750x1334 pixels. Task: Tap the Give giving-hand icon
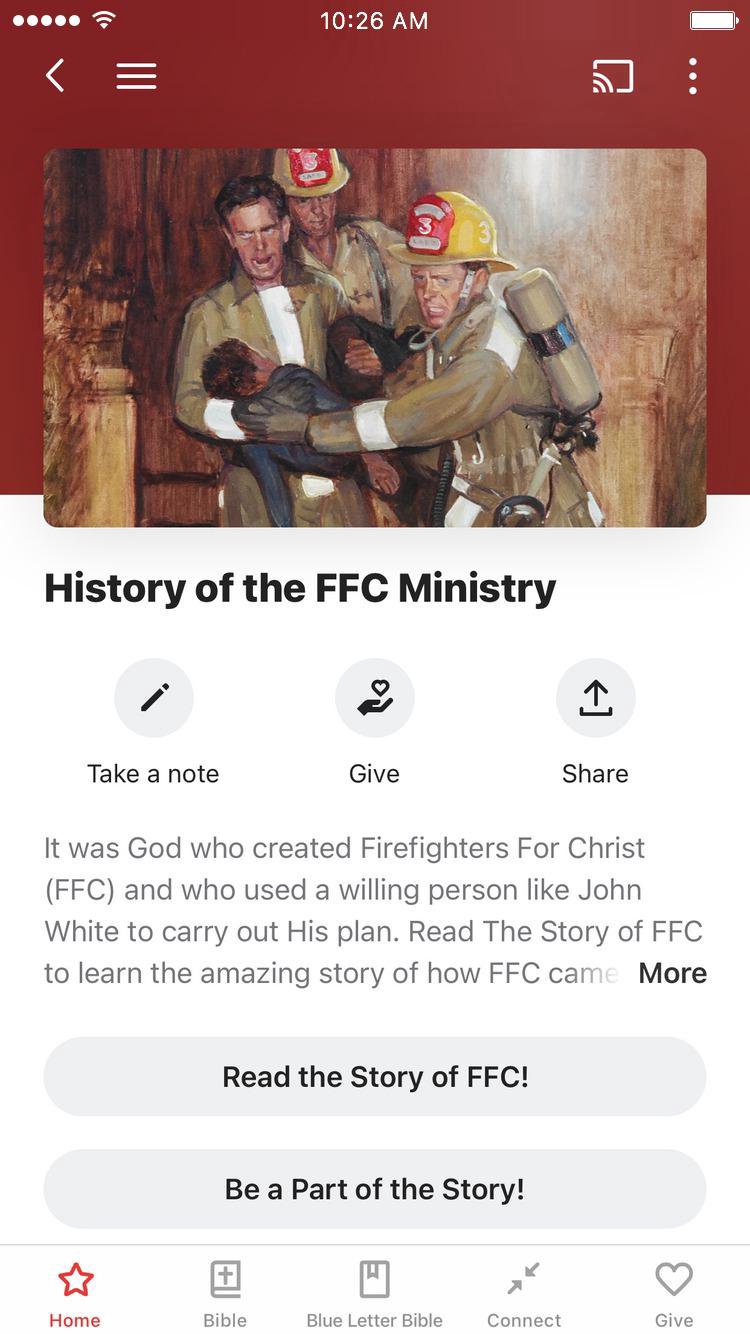374,697
